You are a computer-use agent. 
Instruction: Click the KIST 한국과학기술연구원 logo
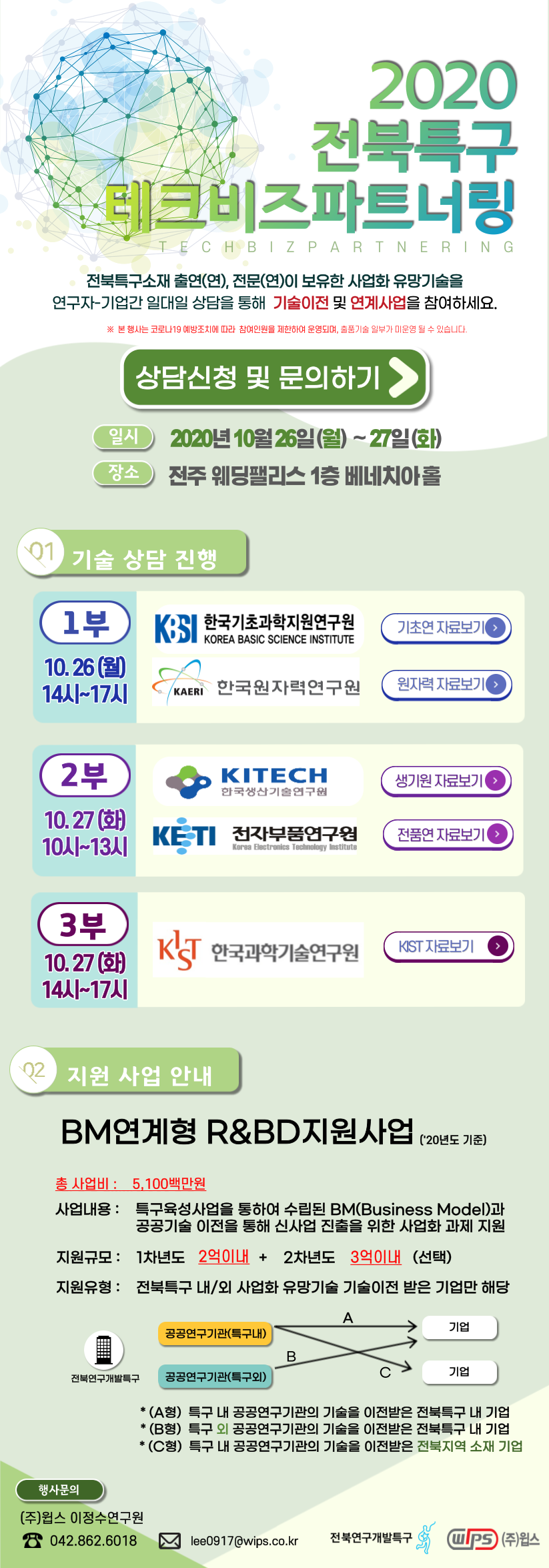pos(257,945)
